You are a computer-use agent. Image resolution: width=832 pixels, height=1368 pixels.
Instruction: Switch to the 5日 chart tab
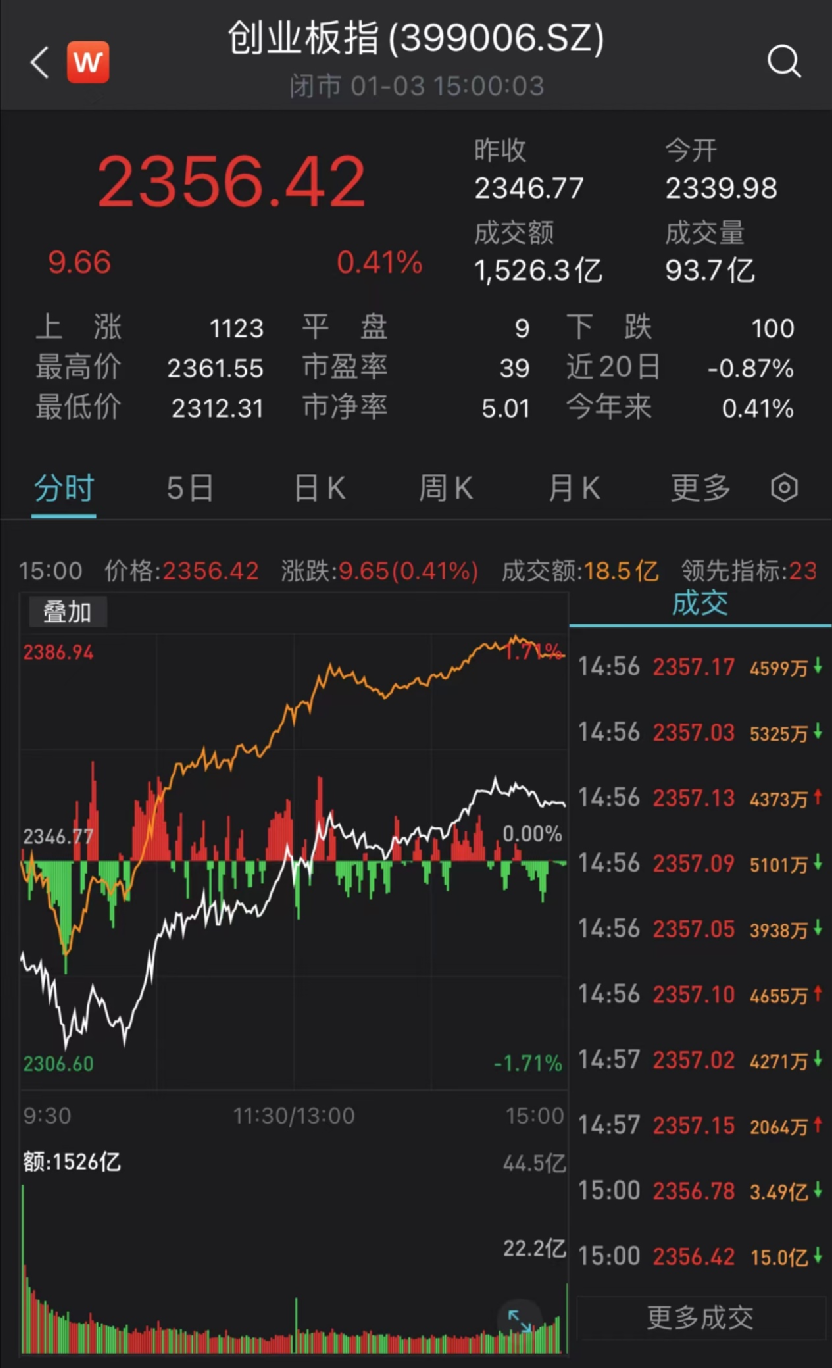coord(190,489)
